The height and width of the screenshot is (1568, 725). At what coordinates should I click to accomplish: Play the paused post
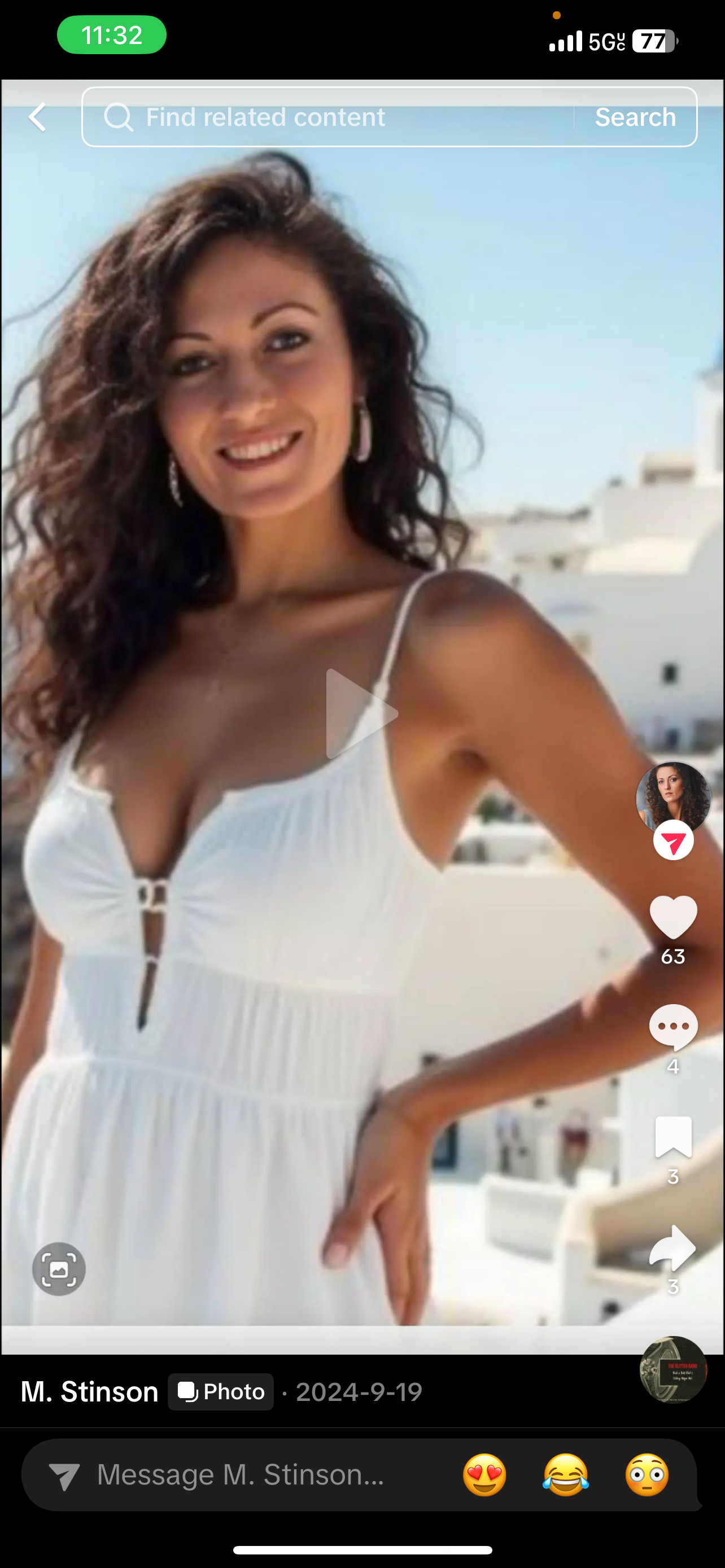[361, 713]
